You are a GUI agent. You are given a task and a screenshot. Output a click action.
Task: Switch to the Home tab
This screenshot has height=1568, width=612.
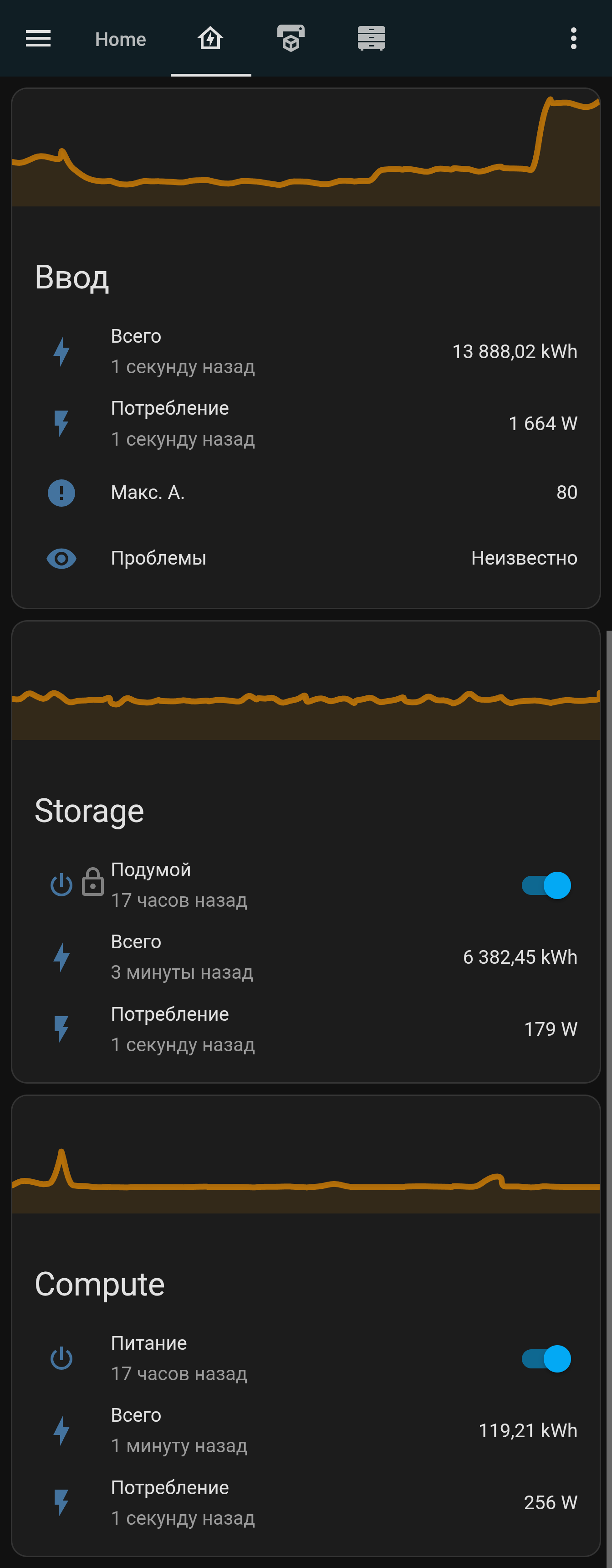point(121,40)
